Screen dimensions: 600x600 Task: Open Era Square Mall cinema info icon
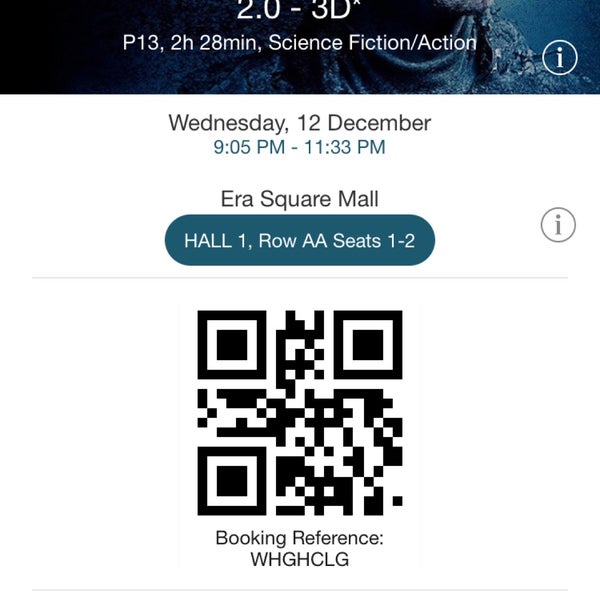pos(558,224)
